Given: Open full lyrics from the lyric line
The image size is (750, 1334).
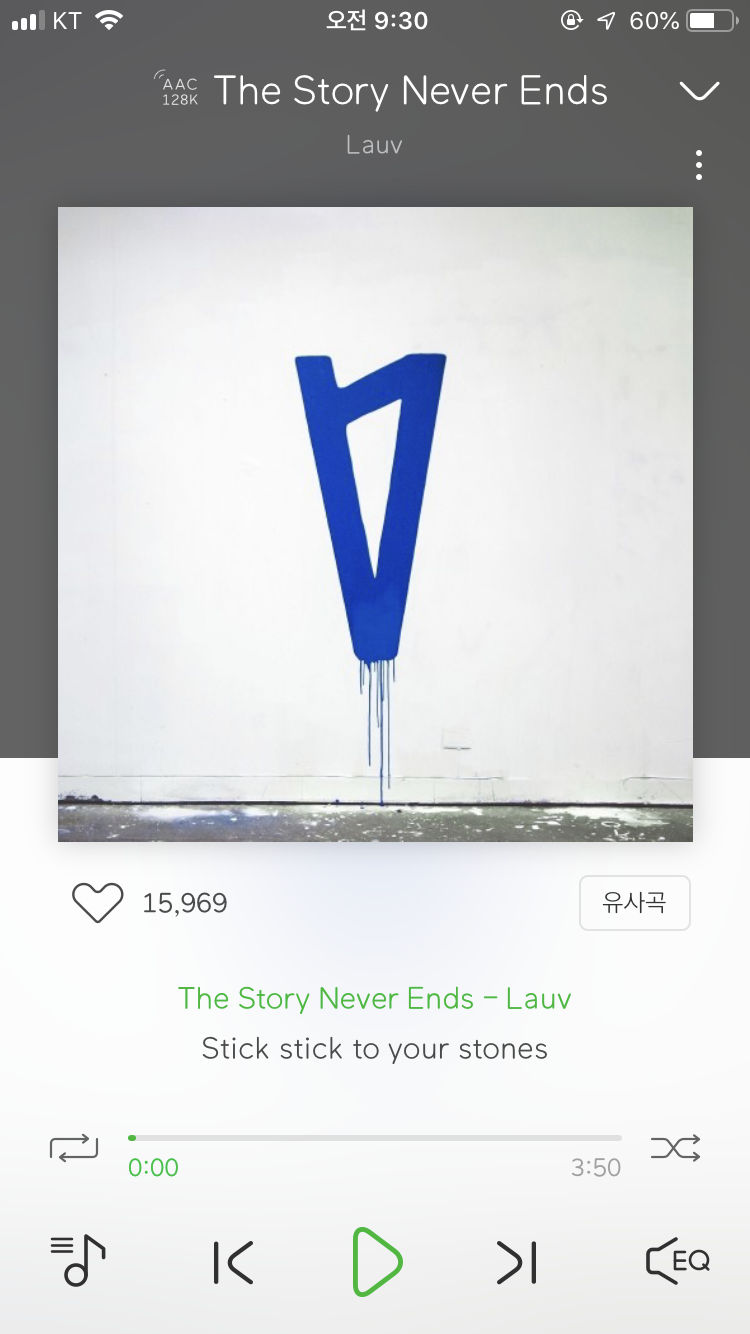Looking at the screenshot, I should [x=375, y=1049].
